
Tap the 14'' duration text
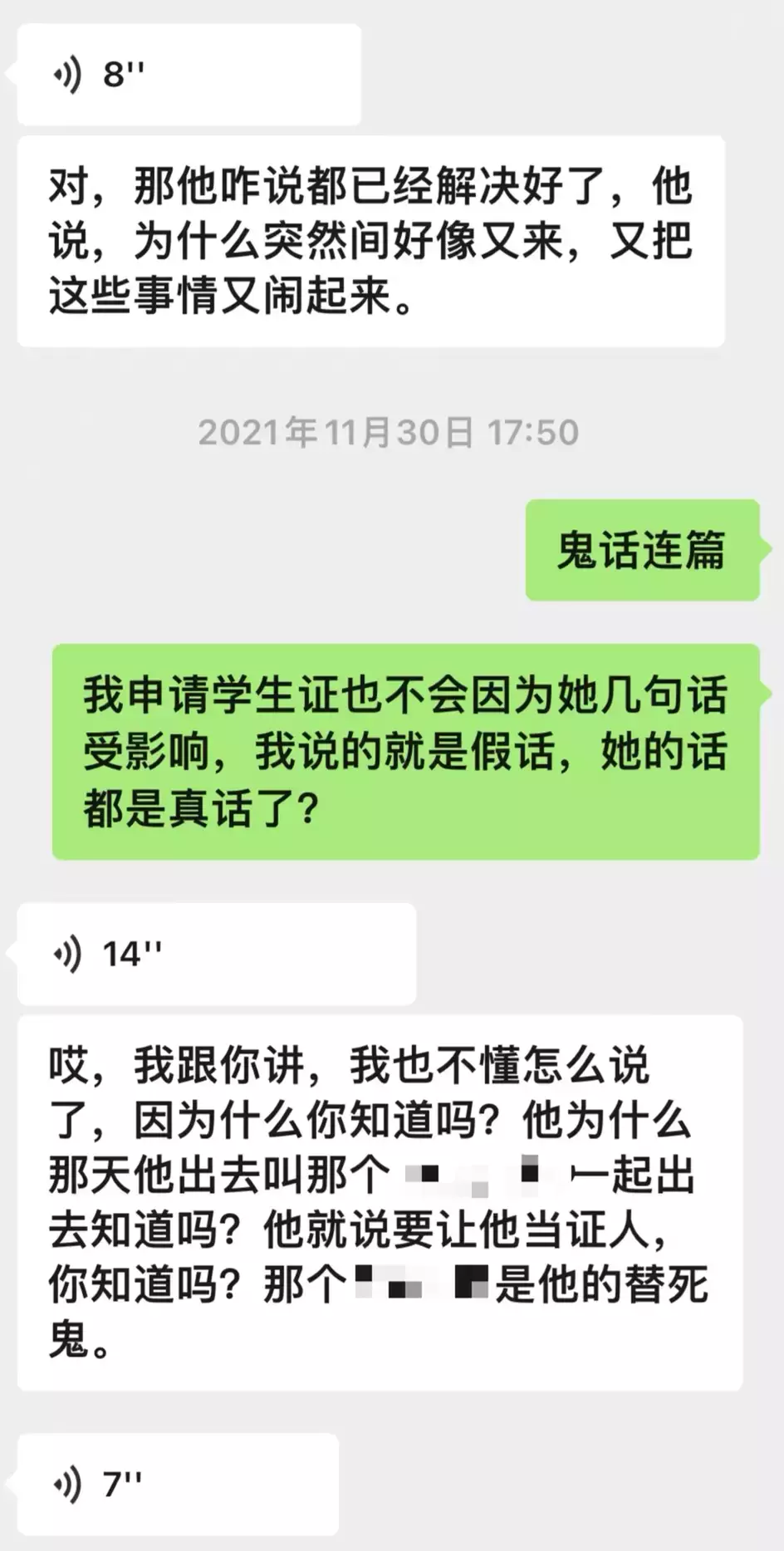(133, 953)
